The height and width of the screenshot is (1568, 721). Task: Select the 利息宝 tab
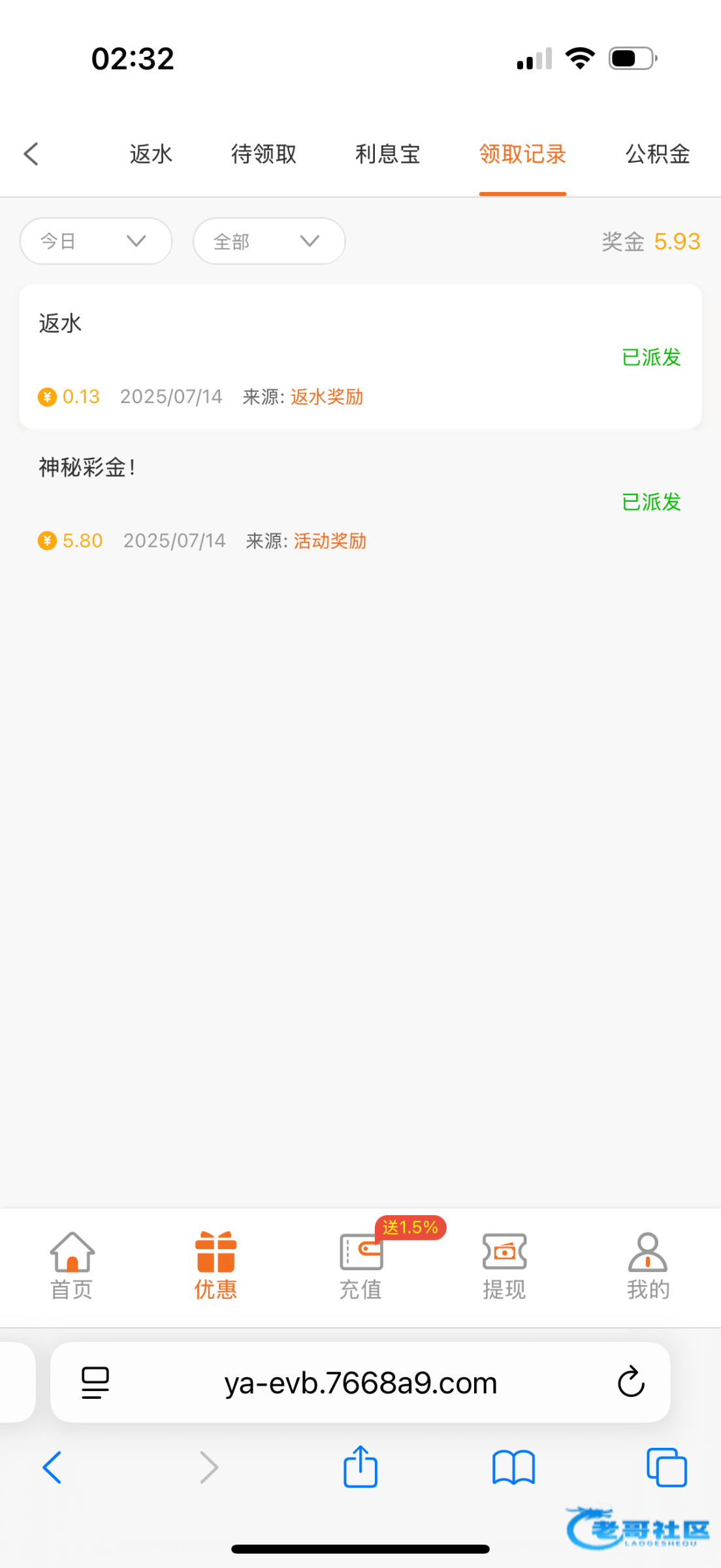tap(387, 154)
